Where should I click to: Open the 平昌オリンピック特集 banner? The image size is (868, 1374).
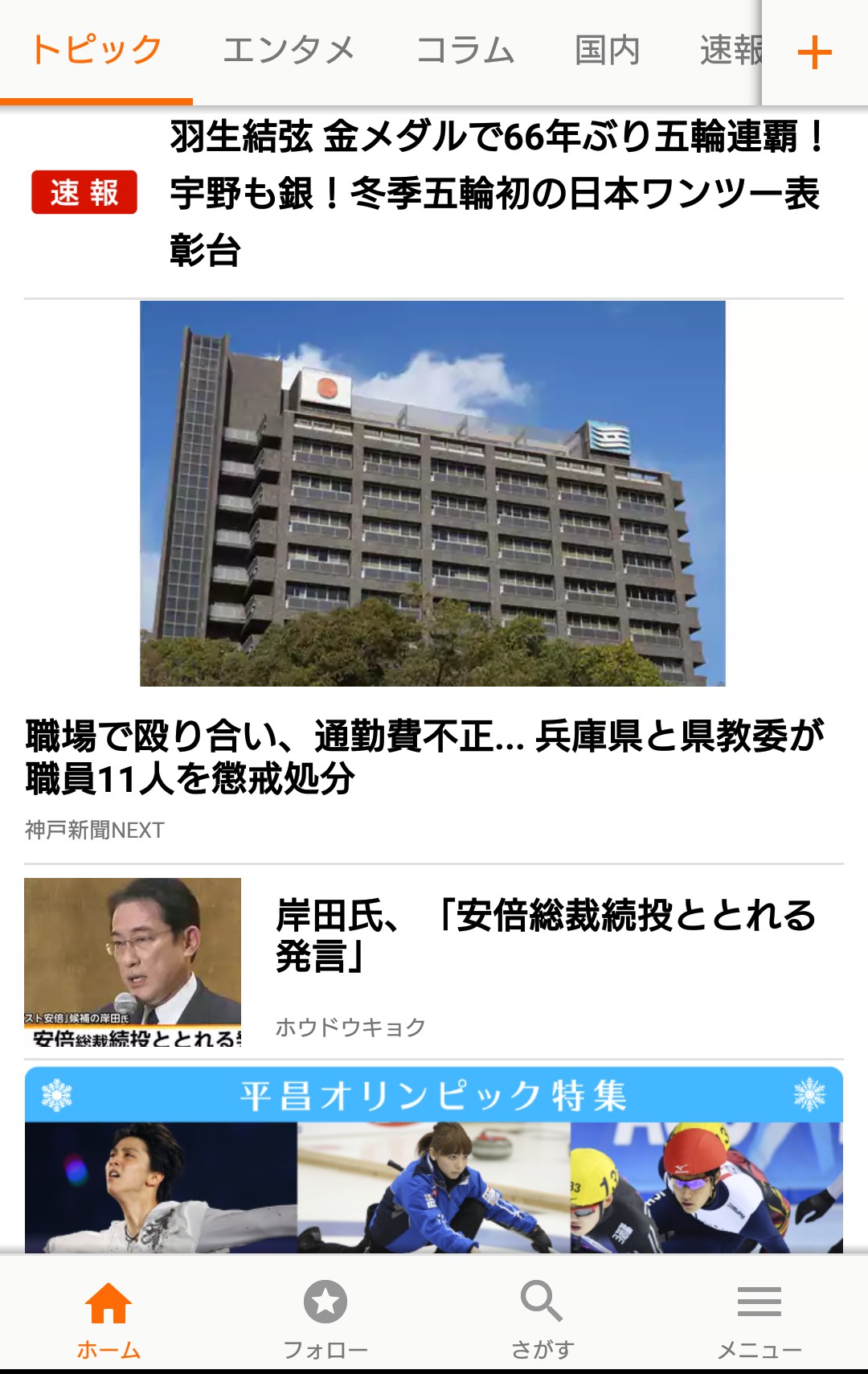point(434,1160)
